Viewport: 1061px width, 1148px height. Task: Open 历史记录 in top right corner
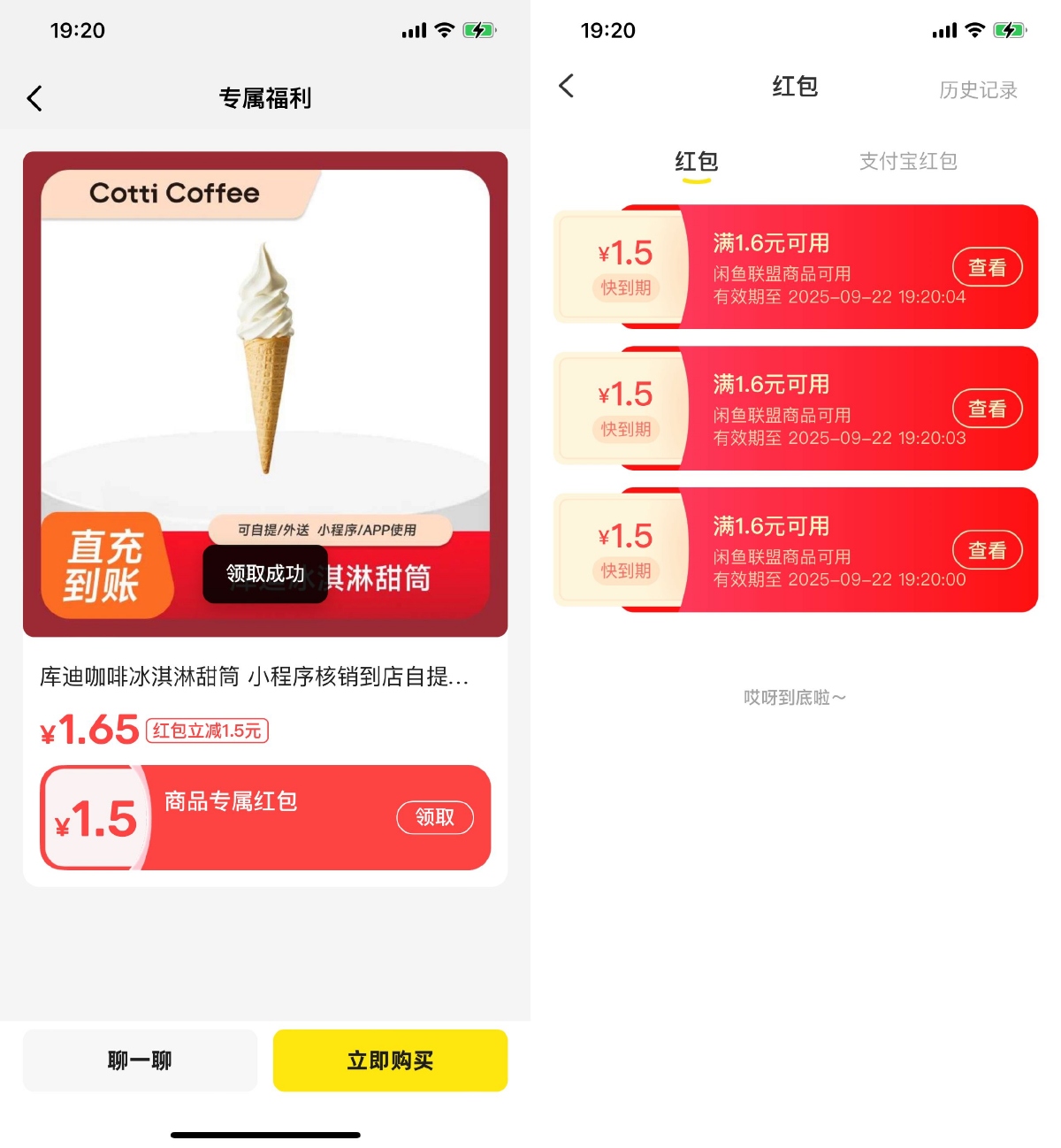[978, 89]
